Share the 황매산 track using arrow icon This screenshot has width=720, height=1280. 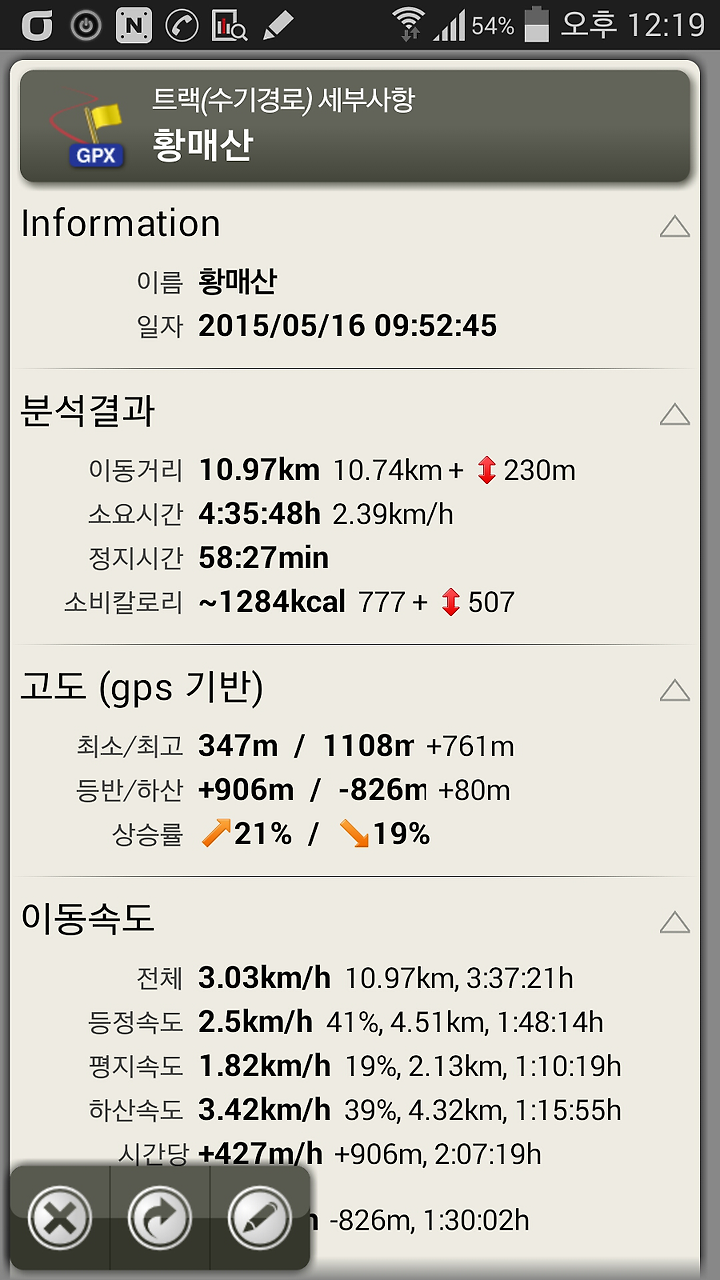tap(160, 1218)
